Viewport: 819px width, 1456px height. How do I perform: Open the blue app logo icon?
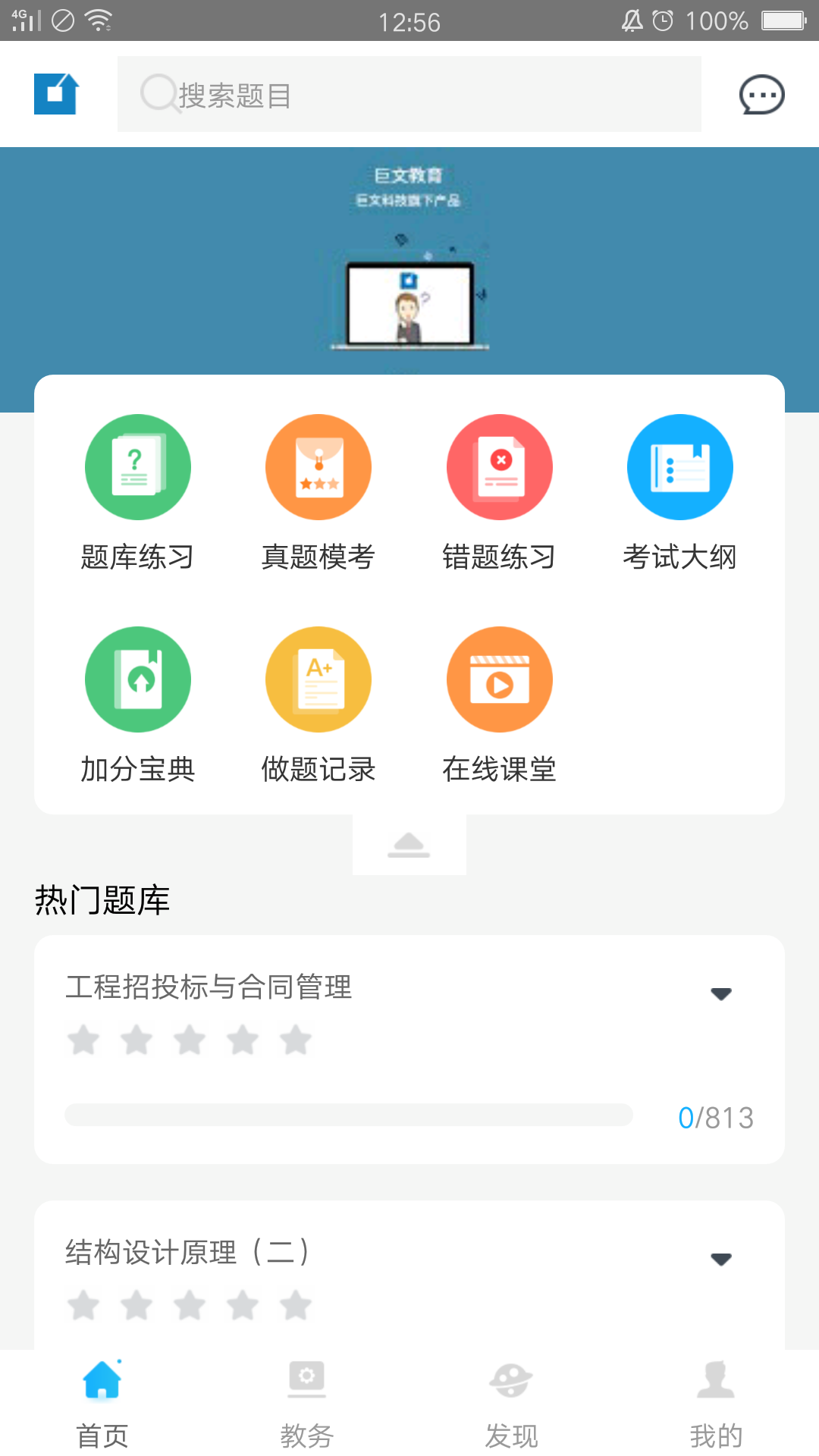point(57,93)
